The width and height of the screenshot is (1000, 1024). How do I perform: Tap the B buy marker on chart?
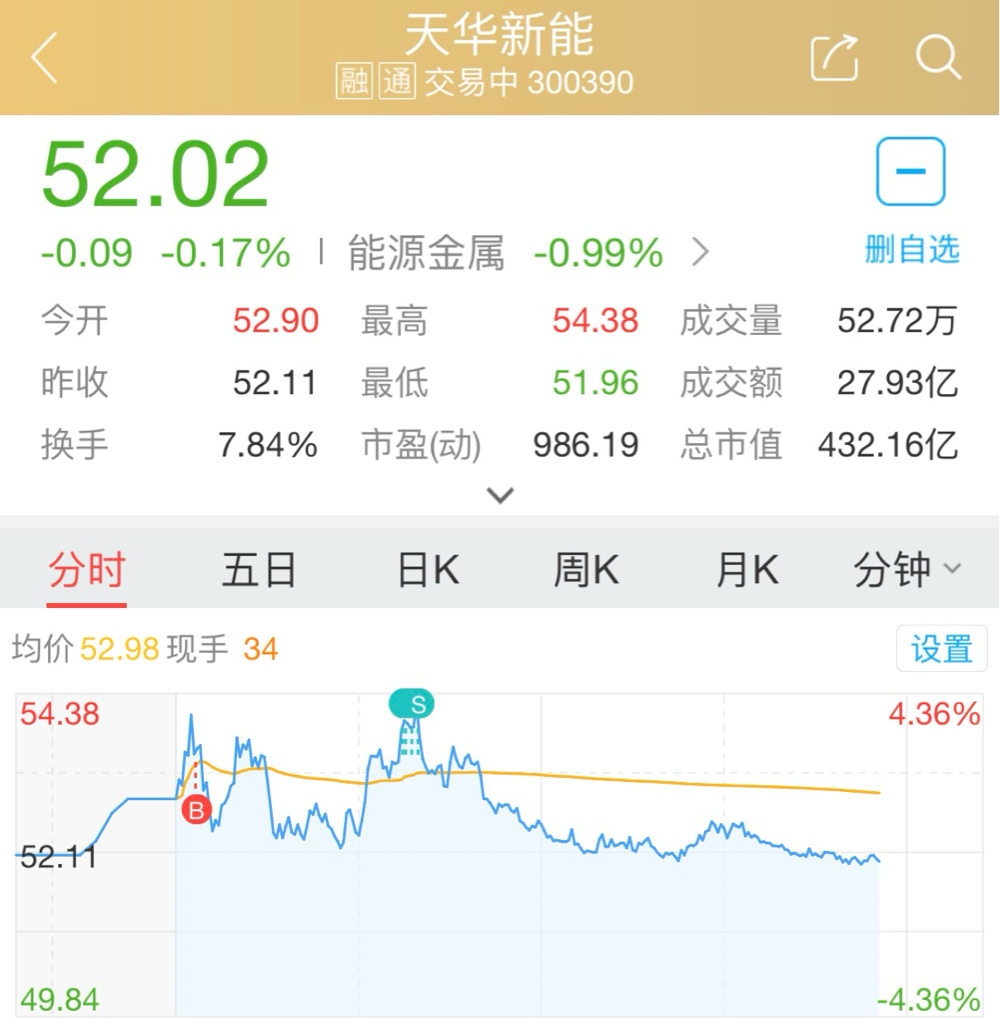[x=197, y=810]
